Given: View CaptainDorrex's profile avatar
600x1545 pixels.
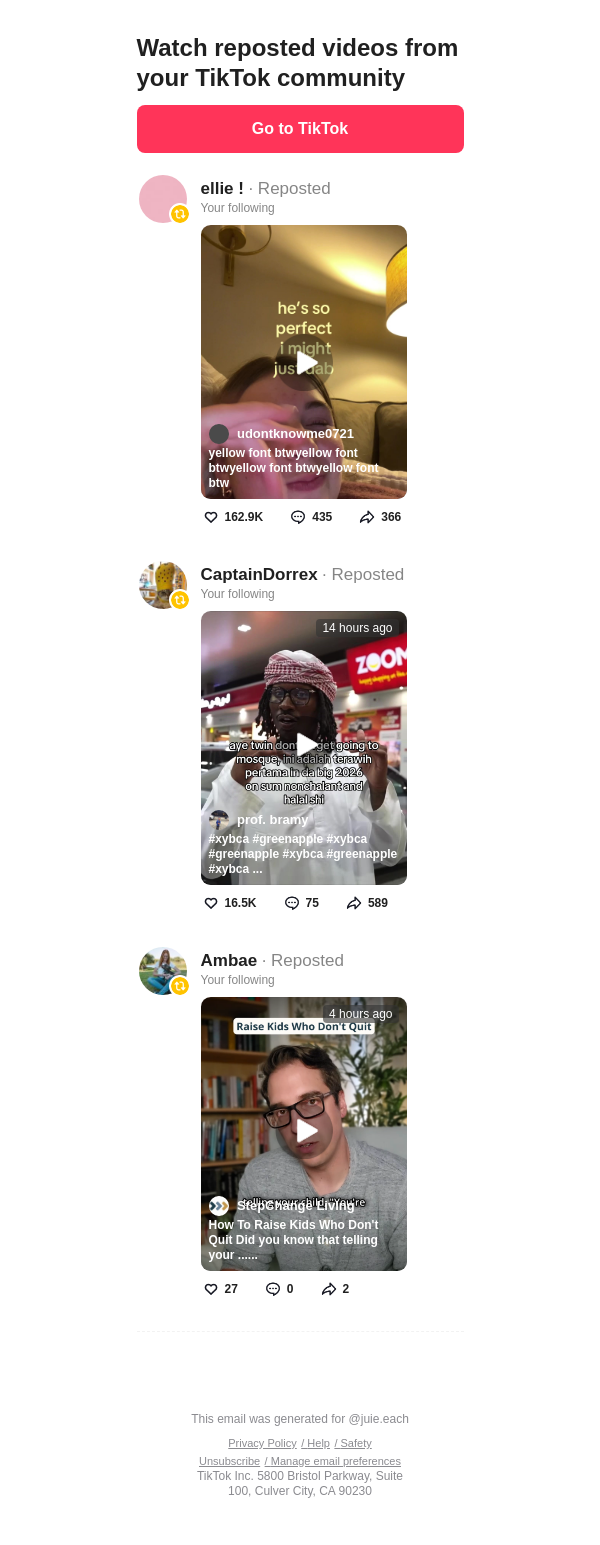Looking at the screenshot, I should [162, 584].
